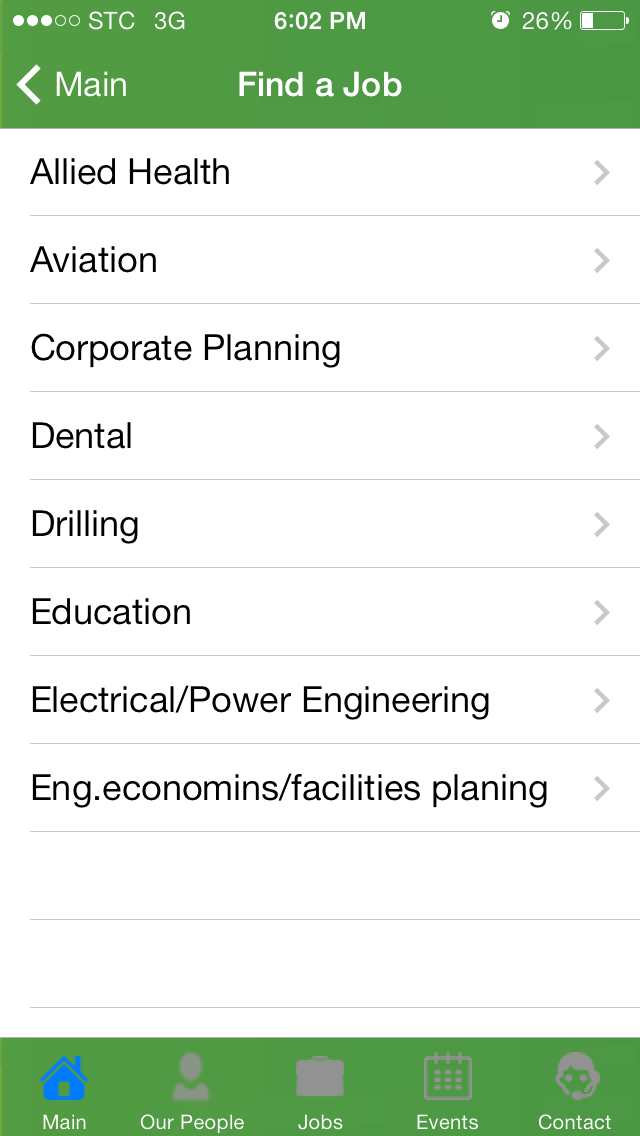The width and height of the screenshot is (640, 1136).
Task: Go to the Events tab
Action: click(x=447, y=1092)
